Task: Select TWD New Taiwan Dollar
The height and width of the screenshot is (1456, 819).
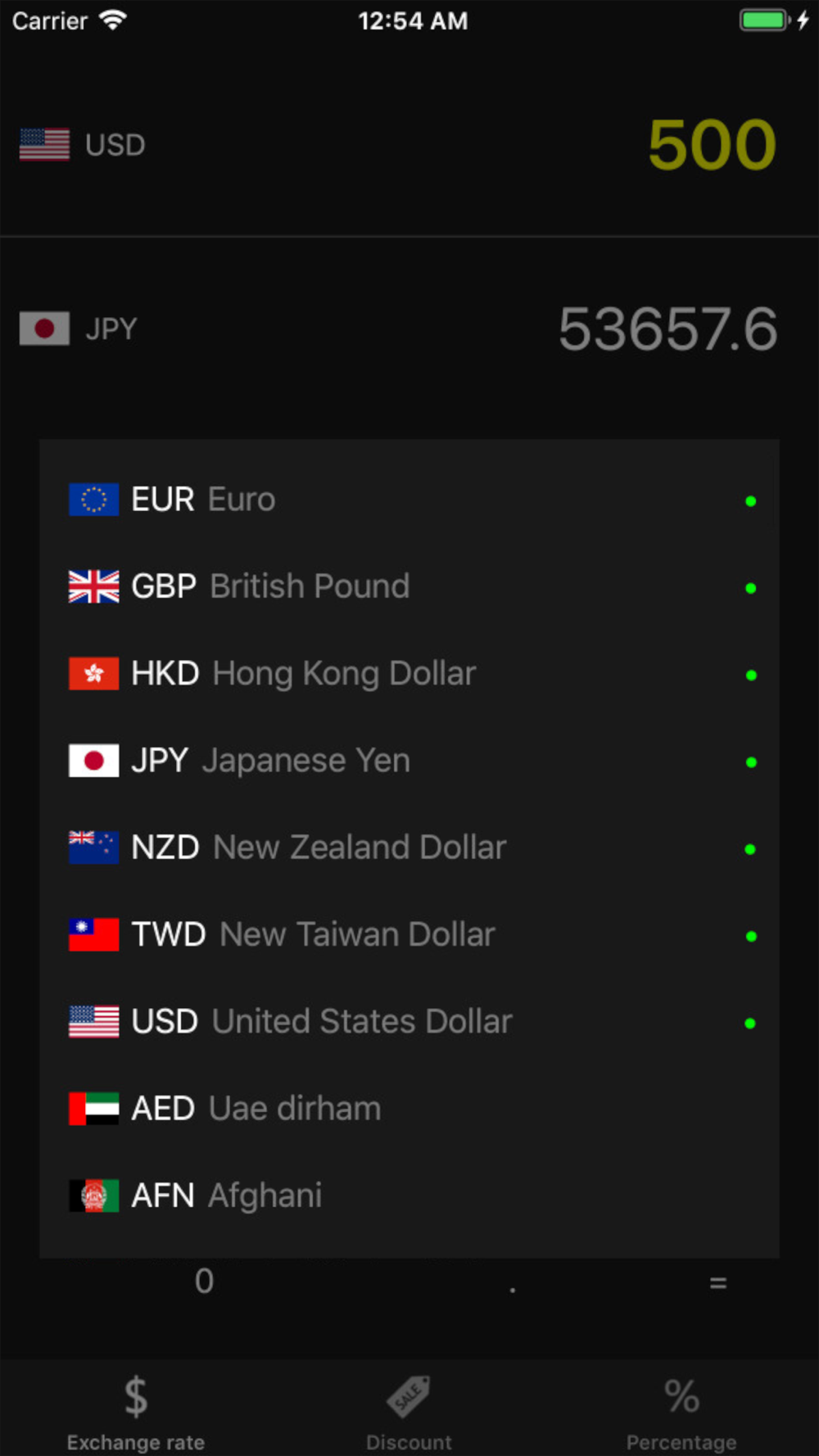Action: 409,934
